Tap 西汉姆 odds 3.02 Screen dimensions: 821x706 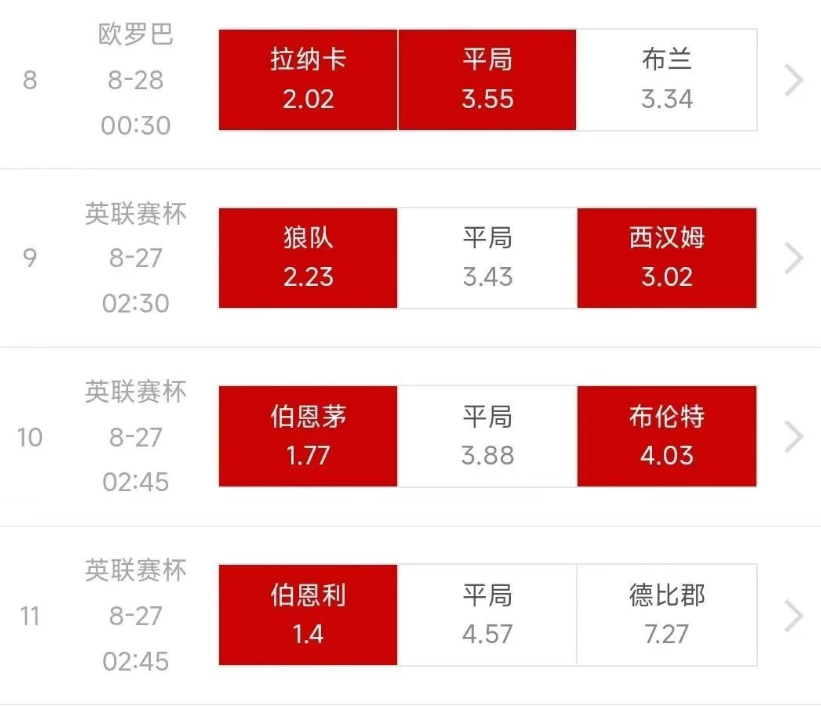[667, 258]
